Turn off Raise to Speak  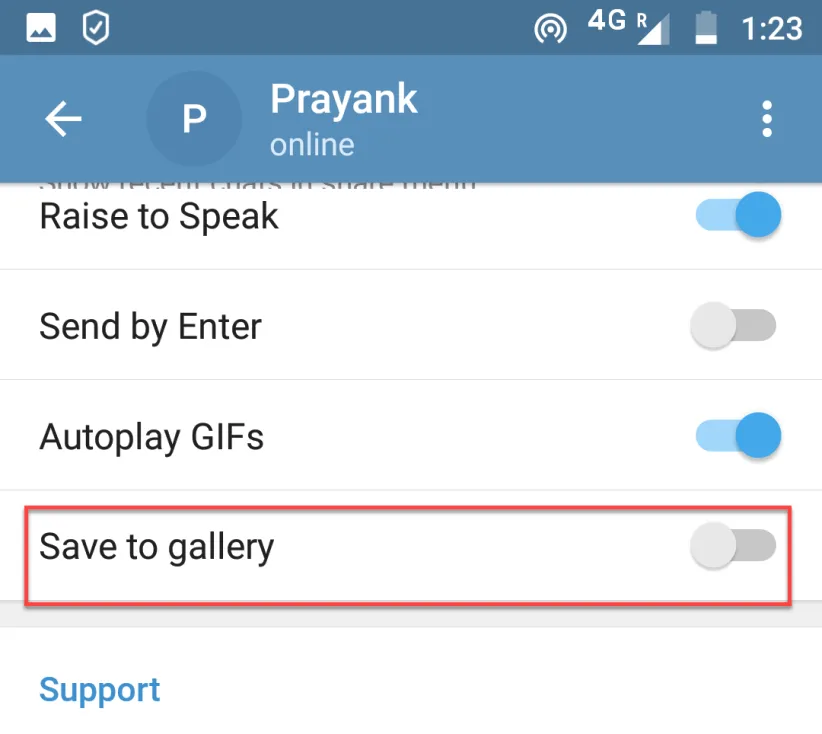[x=738, y=216]
